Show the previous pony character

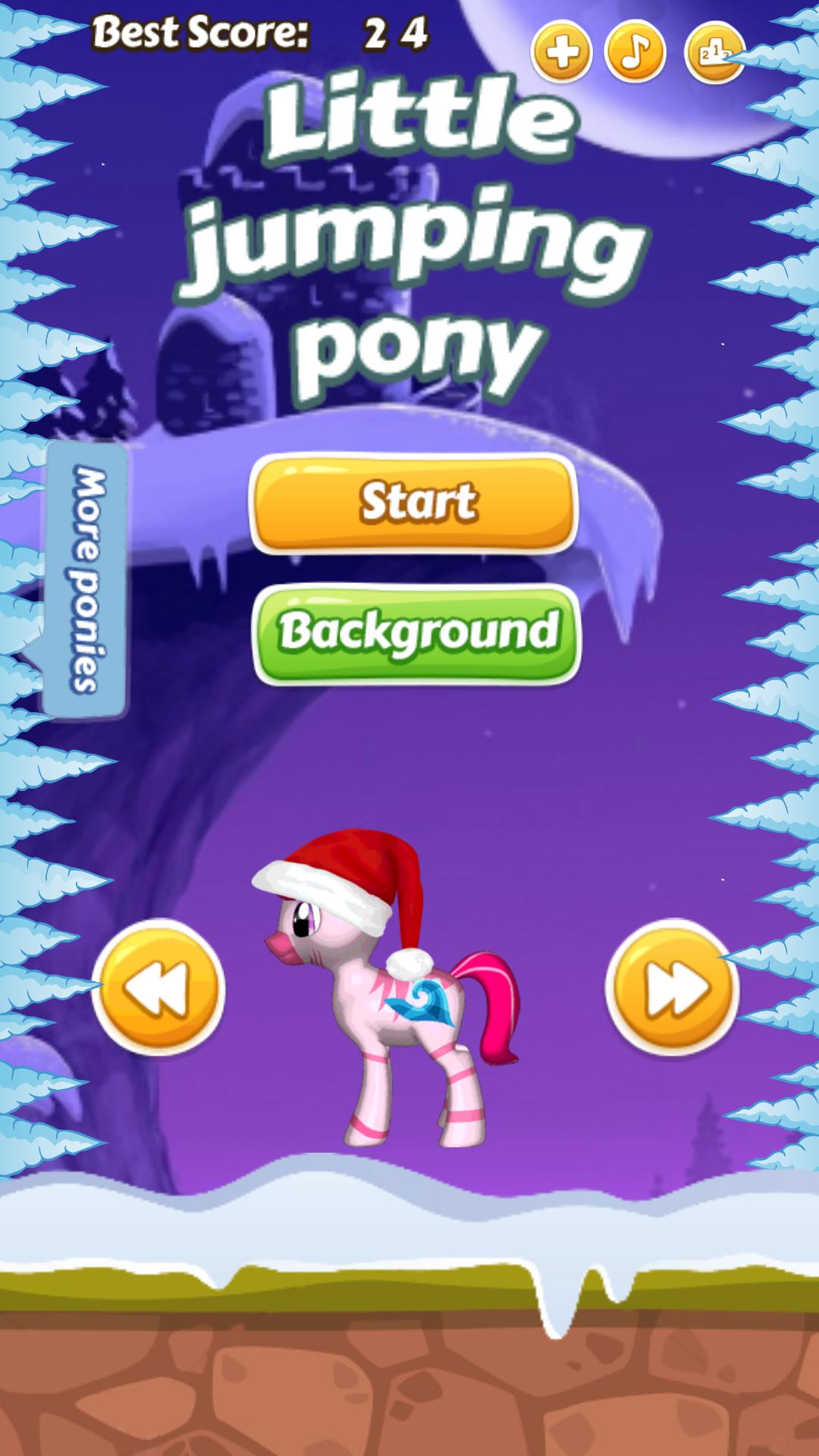pyautogui.click(x=158, y=987)
